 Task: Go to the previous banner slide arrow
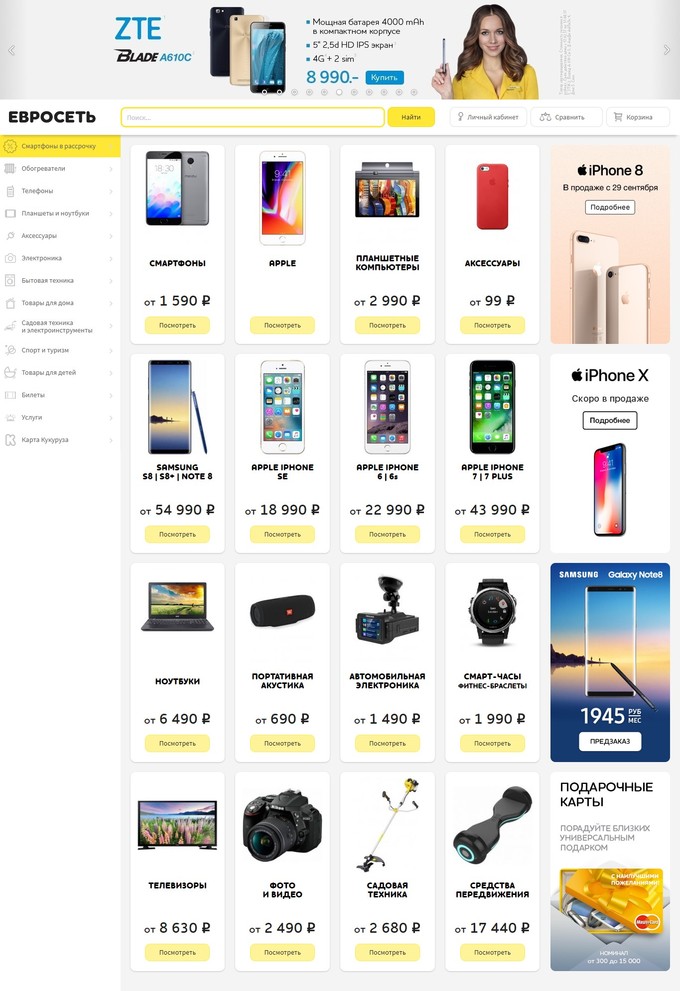click(x=11, y=50)
